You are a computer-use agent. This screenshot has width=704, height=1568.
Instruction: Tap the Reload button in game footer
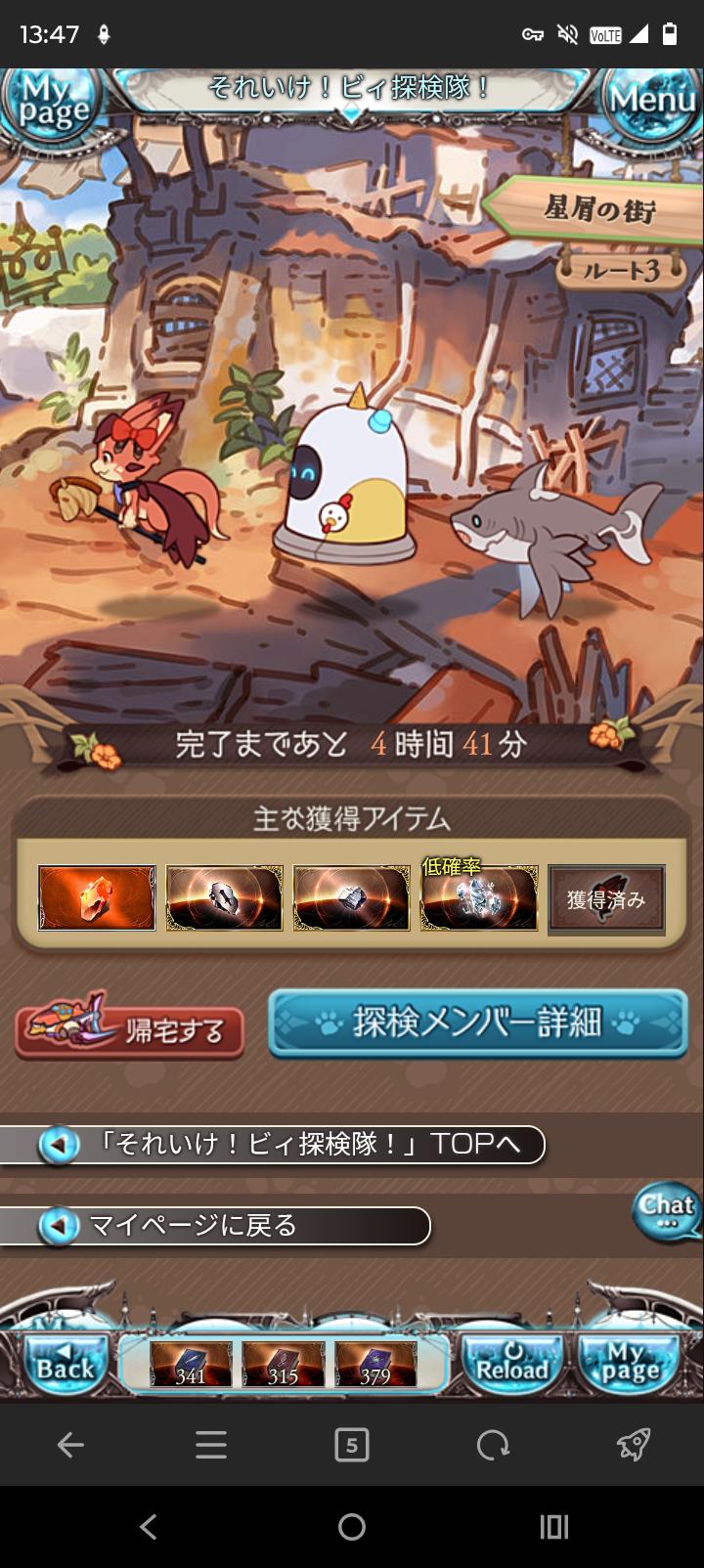click(x=511, y=1362)
